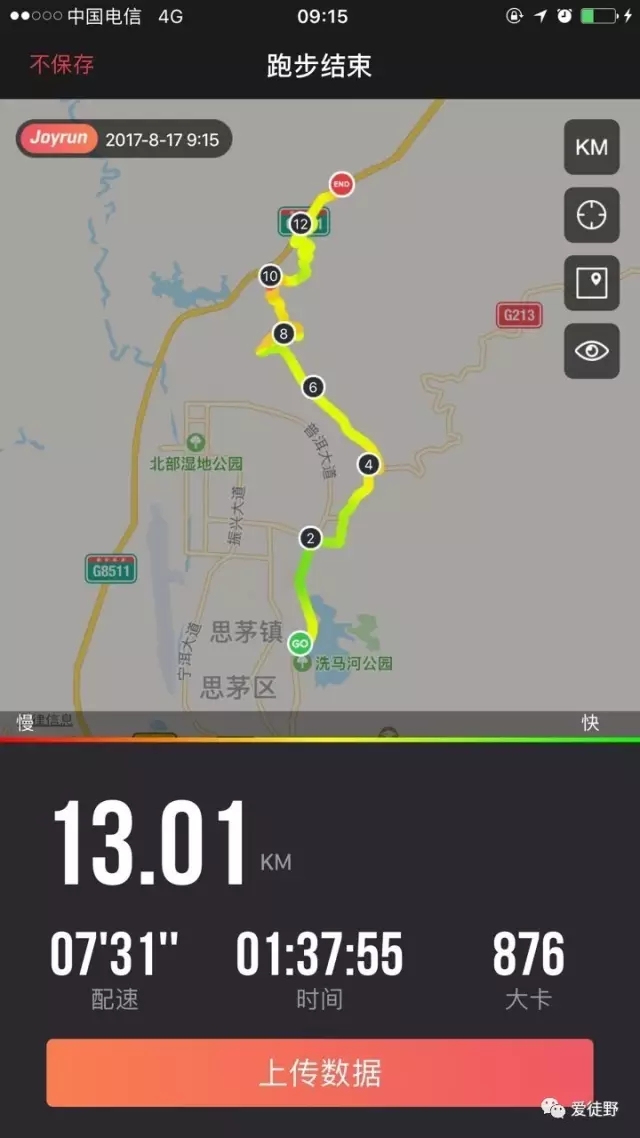Tap 不保存 to discard the run
Viewport: 640px width, 1138px height.
62,66
